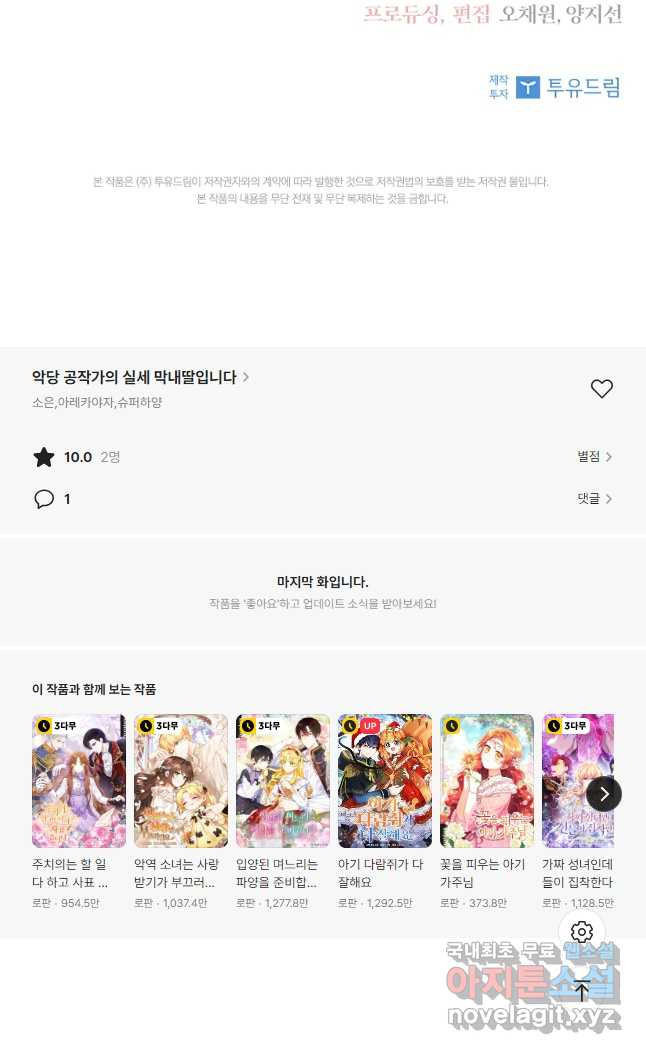Jump back to the top of the page
Image resolution: width=646 pixels, height=1054 pixels.
(581, 990)
